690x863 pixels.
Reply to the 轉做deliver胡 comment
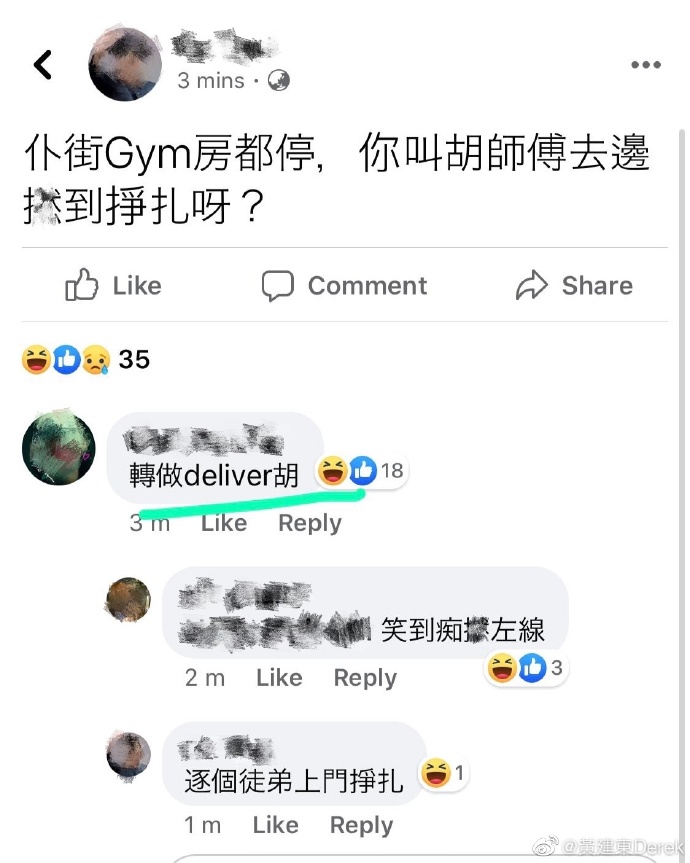point(310,523)
